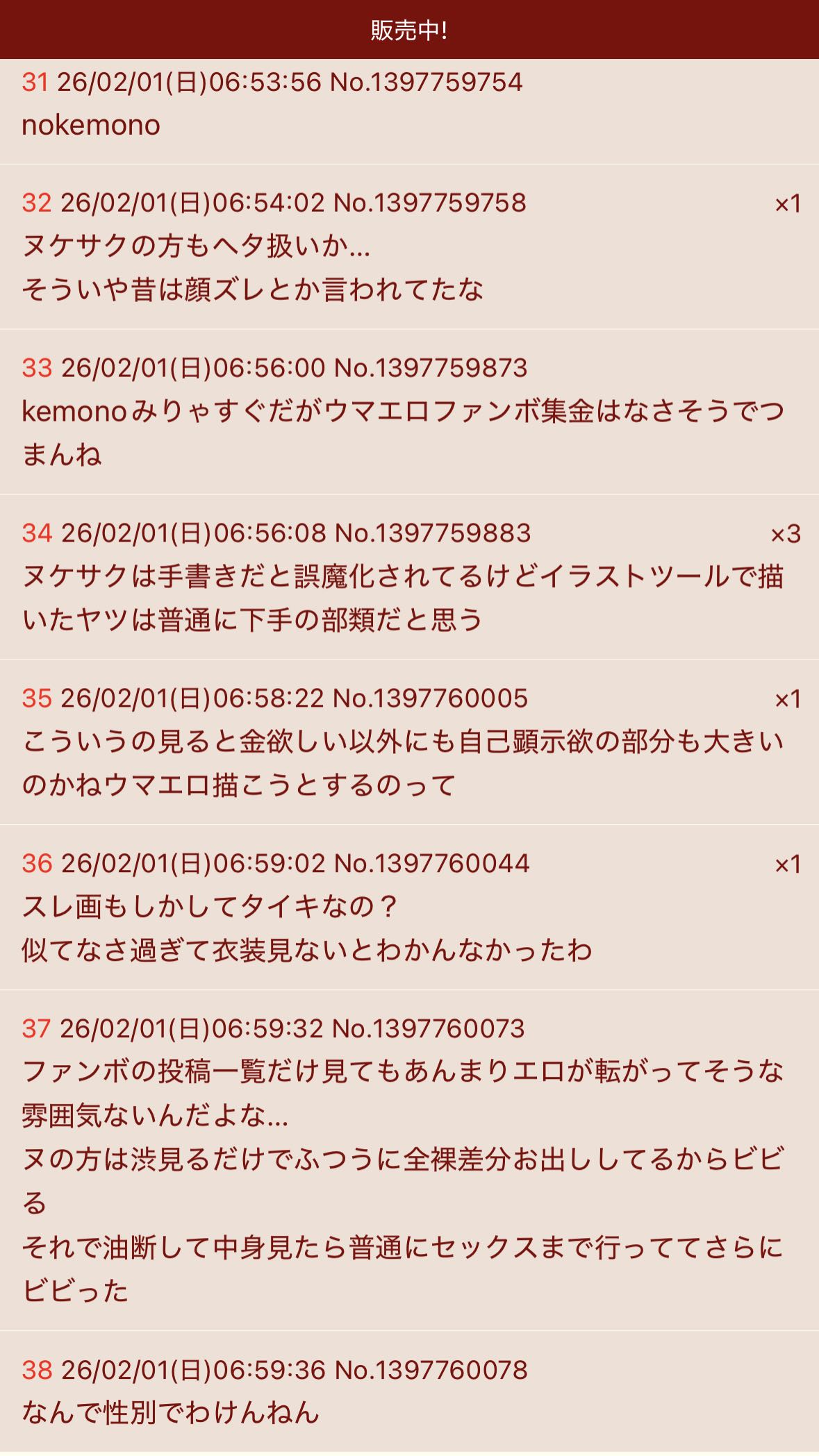Image resolution: width=819 pixels, height=1456 pixels.
Task: Show the ×1 replies on post 32
Action: (787, 203)
